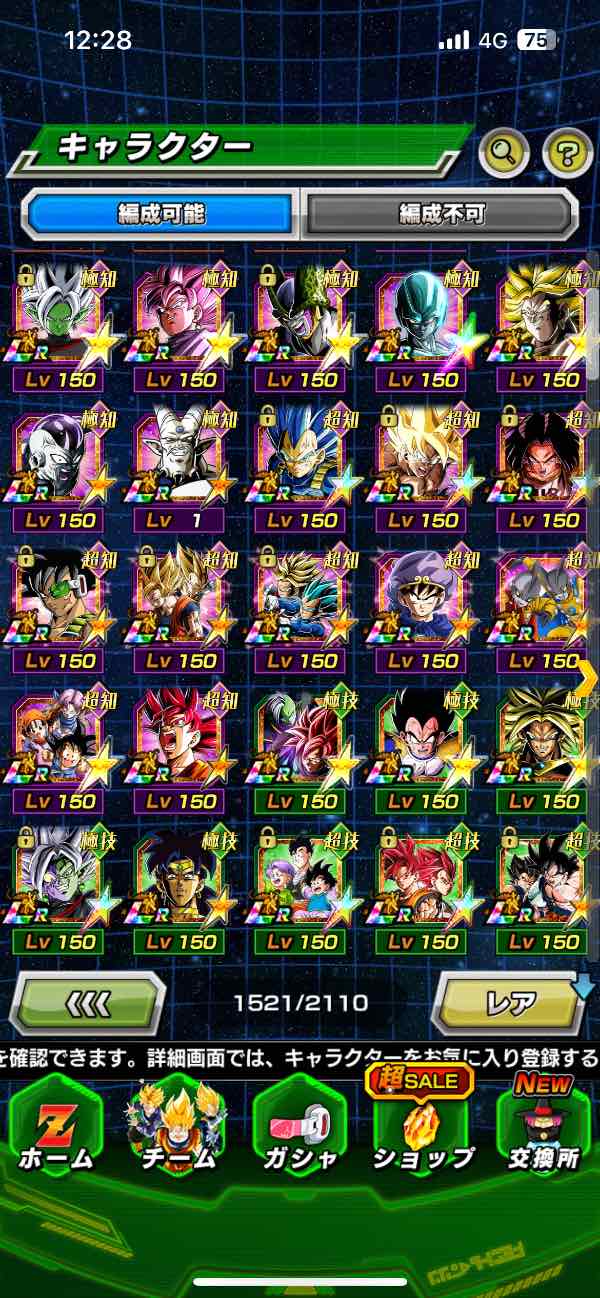This screenshot has height=1298, width=600.
Task: Open the ガシャ summon menu
Action: [x=299, y=1125]
